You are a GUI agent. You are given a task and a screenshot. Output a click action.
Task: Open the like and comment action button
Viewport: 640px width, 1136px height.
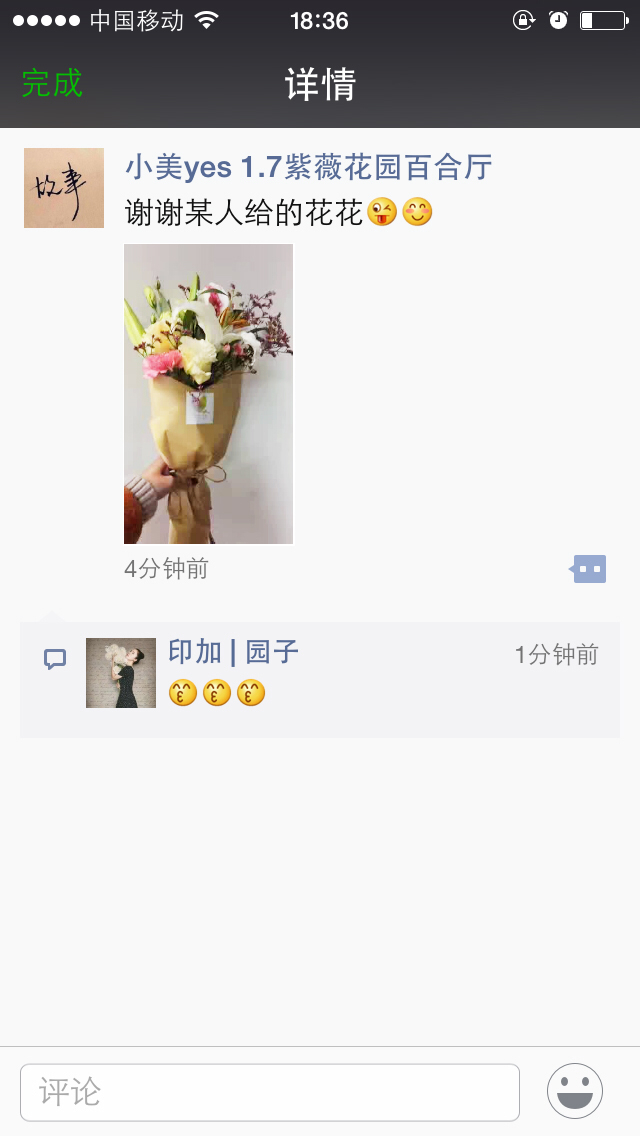(x=588, y=569)
